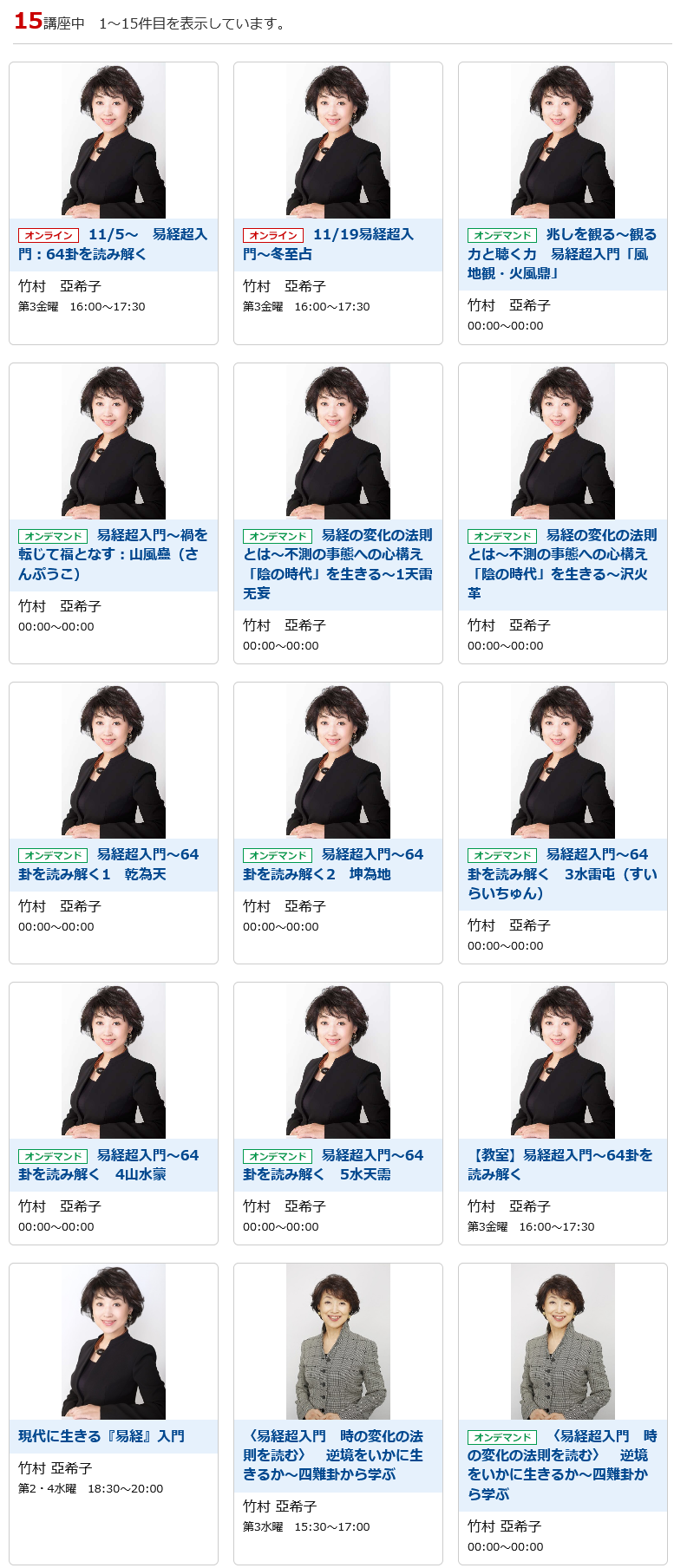
Task: Open the 兆しを観る〜観る力と聴く力 on-demand course
Action: point(562,254)
